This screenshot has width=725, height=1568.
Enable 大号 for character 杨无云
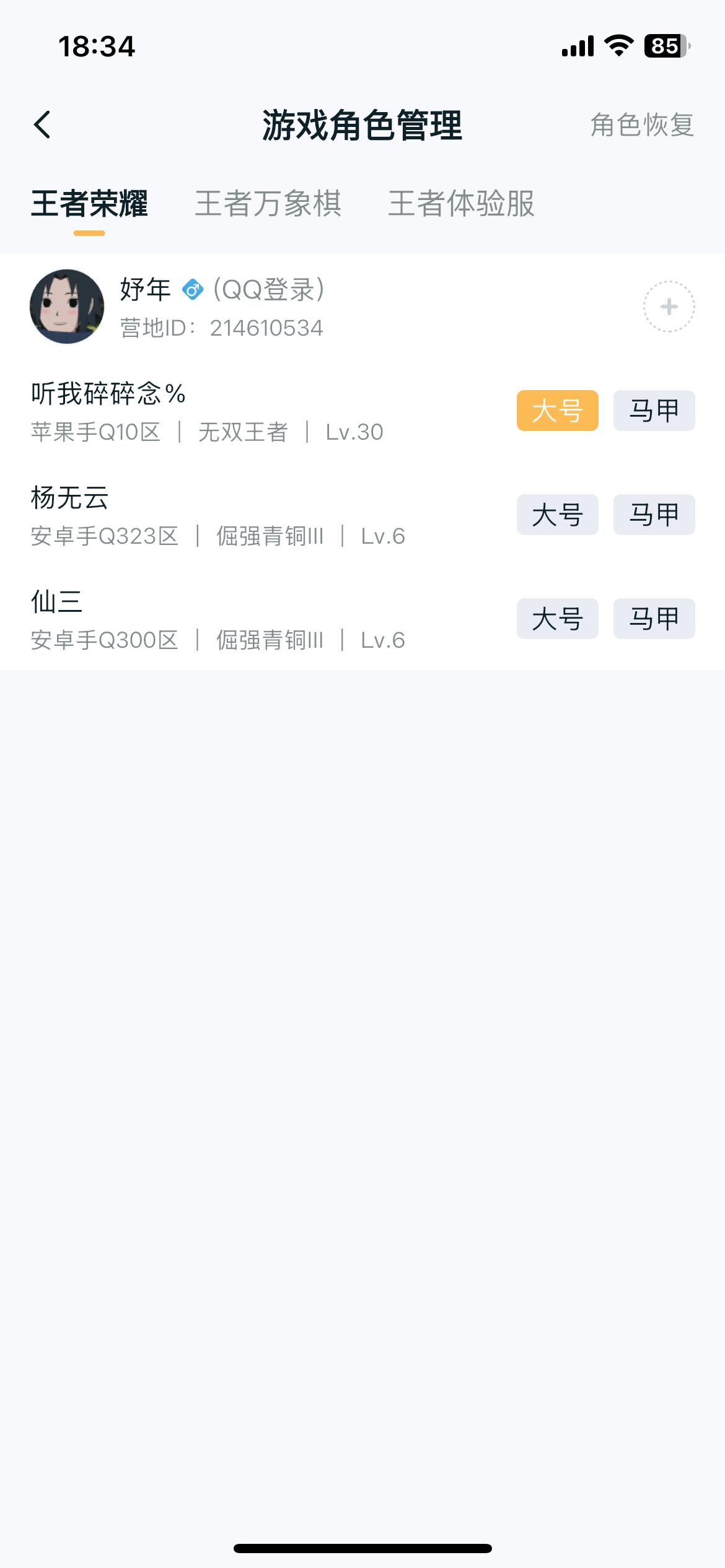tap(556, 514)
